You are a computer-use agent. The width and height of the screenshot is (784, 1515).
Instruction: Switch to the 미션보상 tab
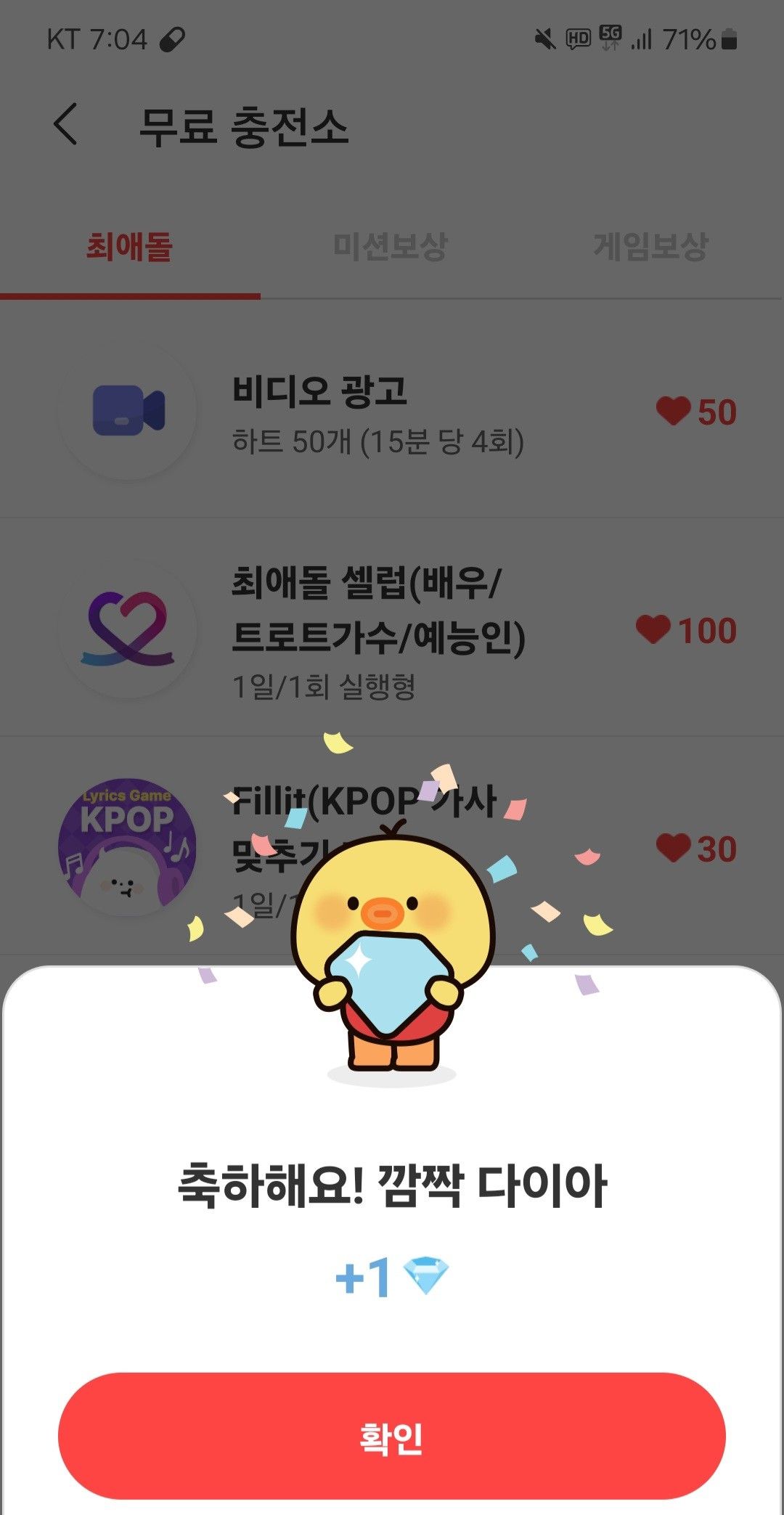coord(392,247)
